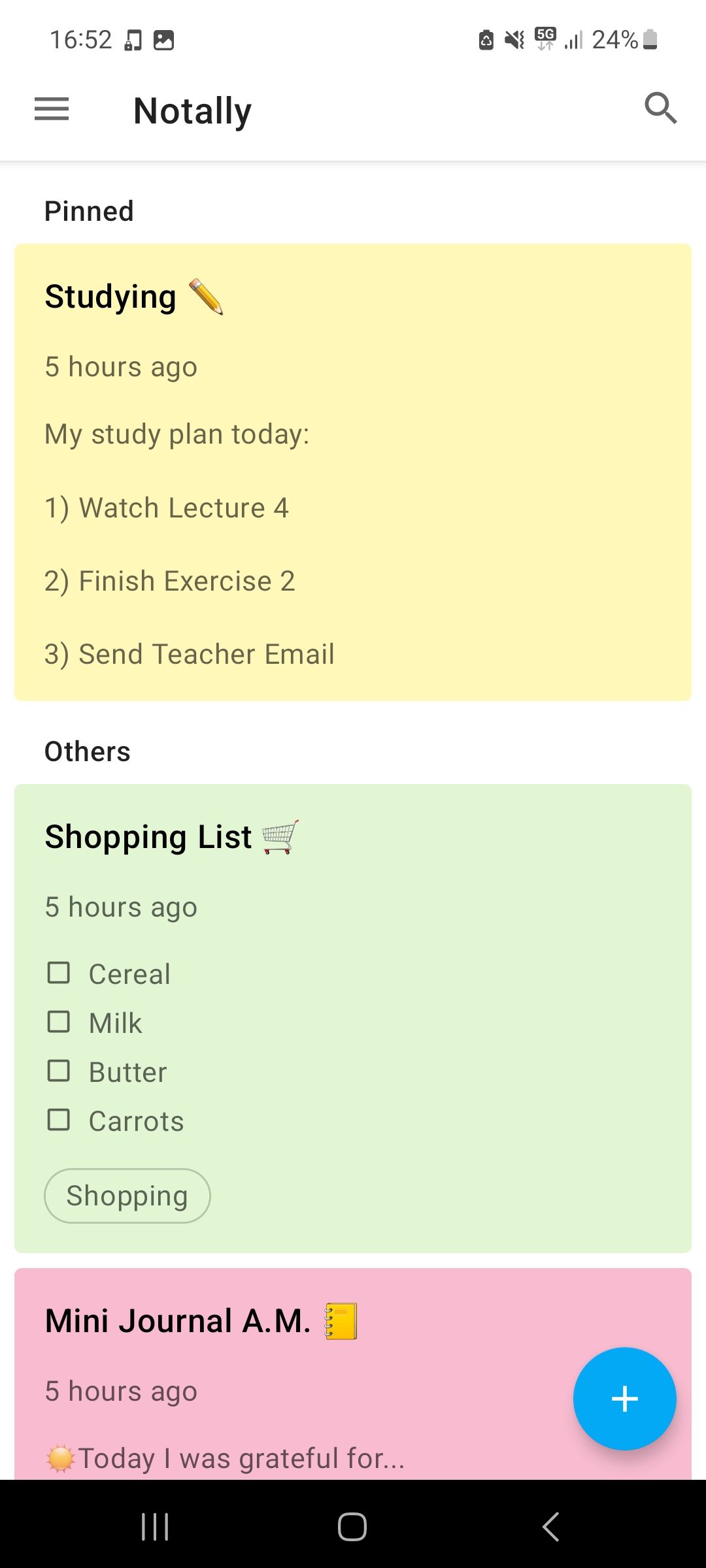Open recent apps from the navigation bar
706x1568 pixels.
click(154, 1527)
